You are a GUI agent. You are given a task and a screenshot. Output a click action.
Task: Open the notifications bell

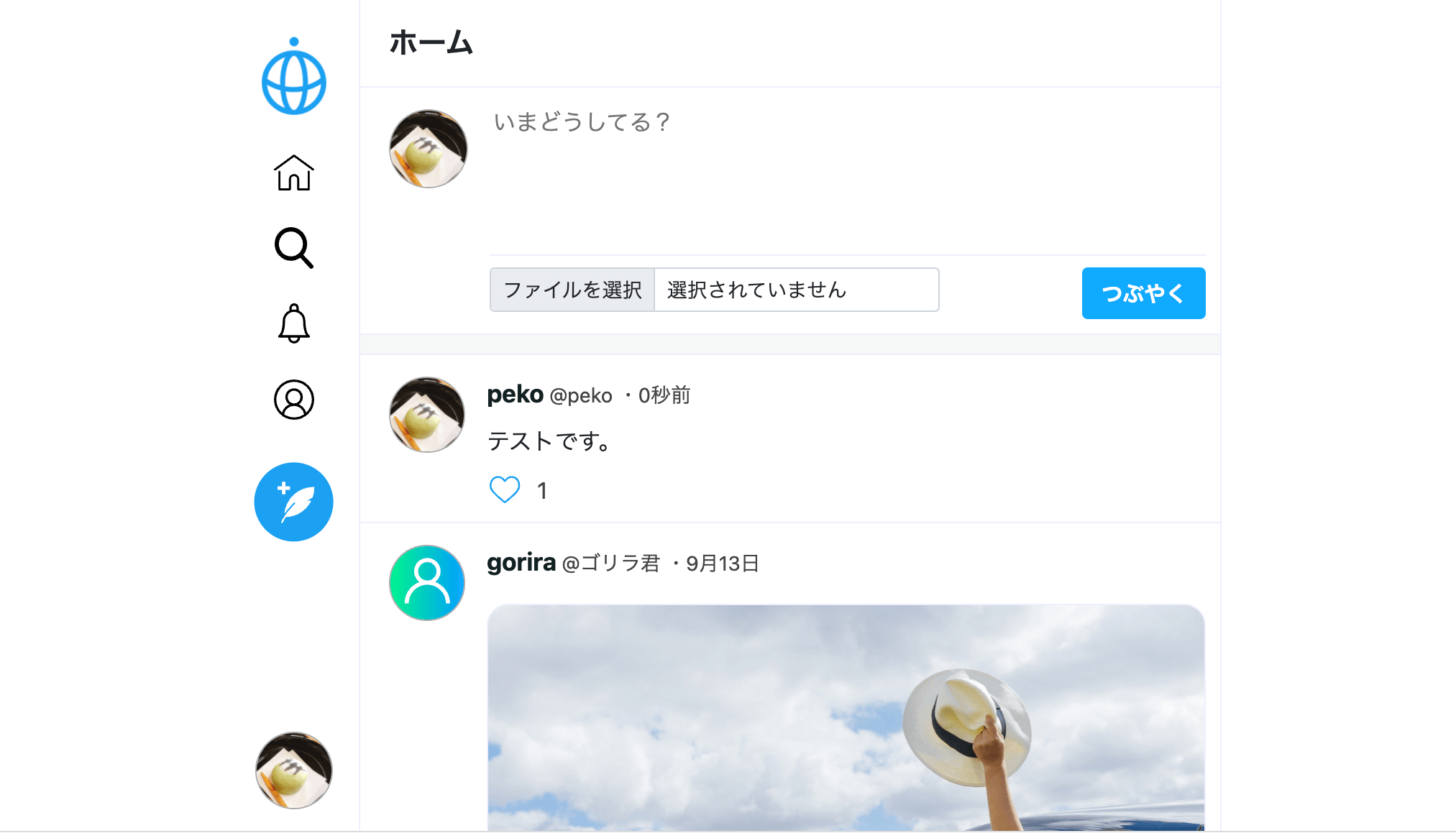[293, 323]
